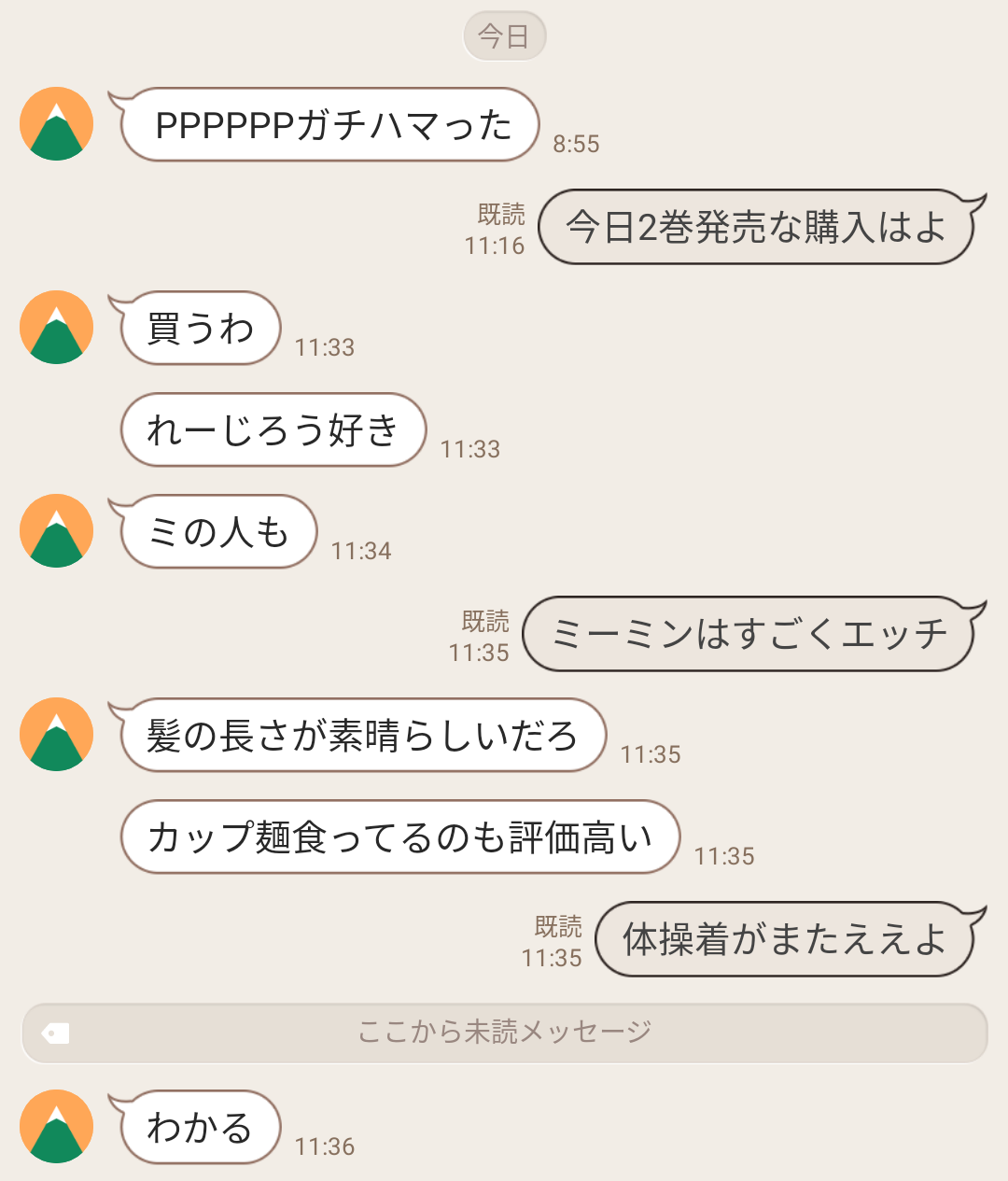This screenshot has height=1181, width=1008.
Task: Select the avatar beside the "ミの人も" message
Action: 57,531
